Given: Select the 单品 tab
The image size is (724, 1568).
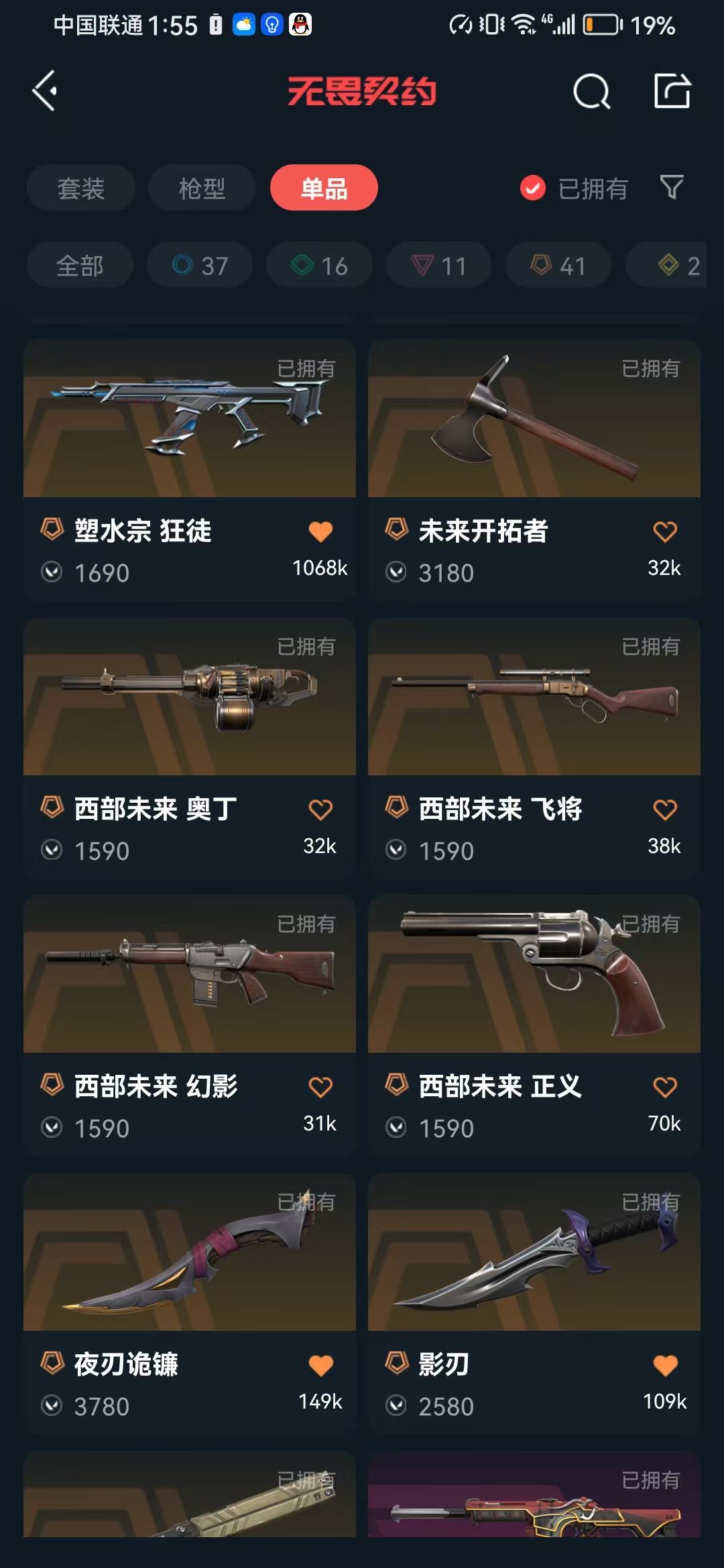Looking at the screenshot, I should tap(324, 188).
